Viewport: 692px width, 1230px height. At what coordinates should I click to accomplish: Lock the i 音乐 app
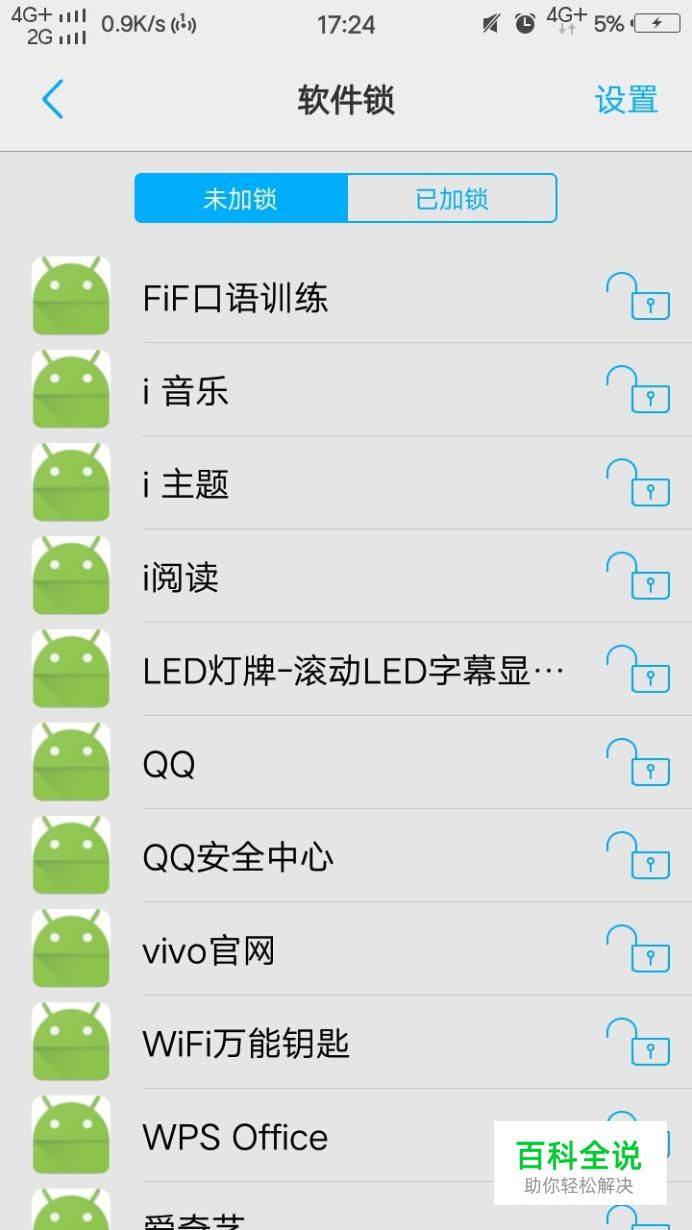tap(638, 390)
